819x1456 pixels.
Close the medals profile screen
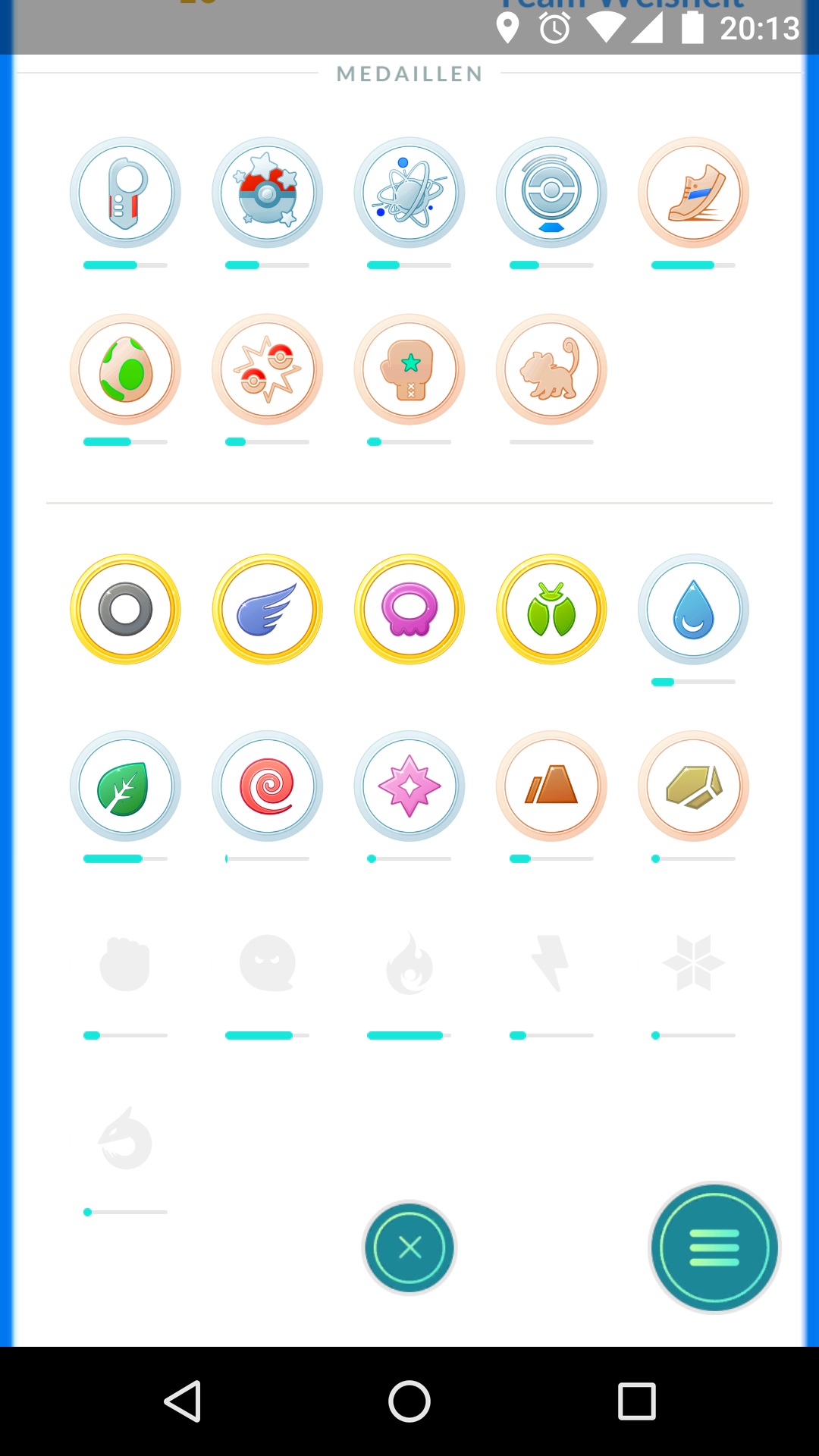409,1247
